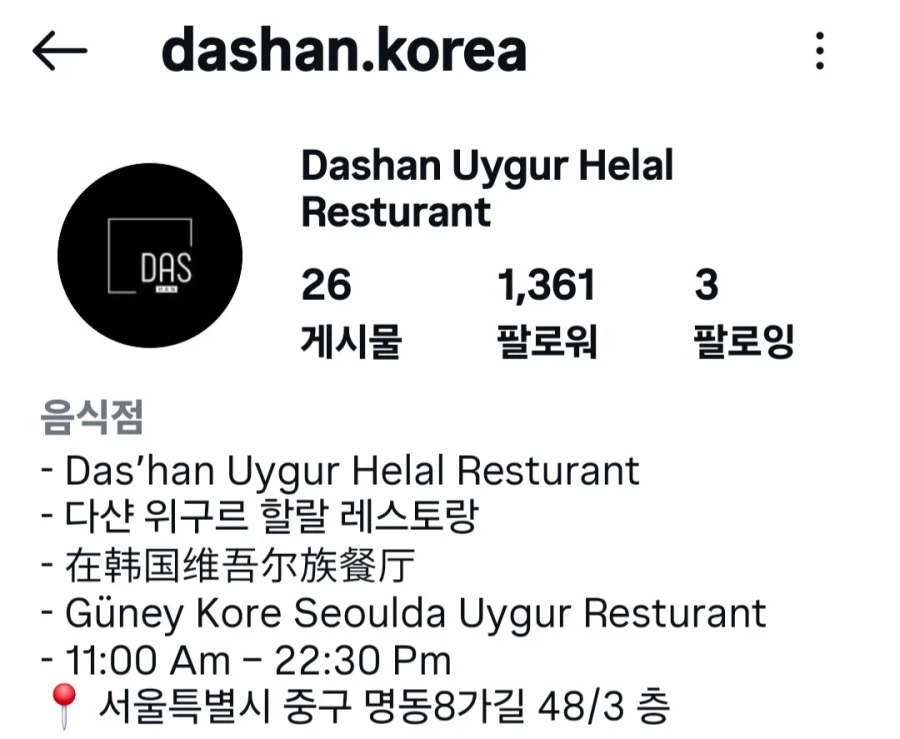Open the 3 팔로잉 list

coord(743,312)
